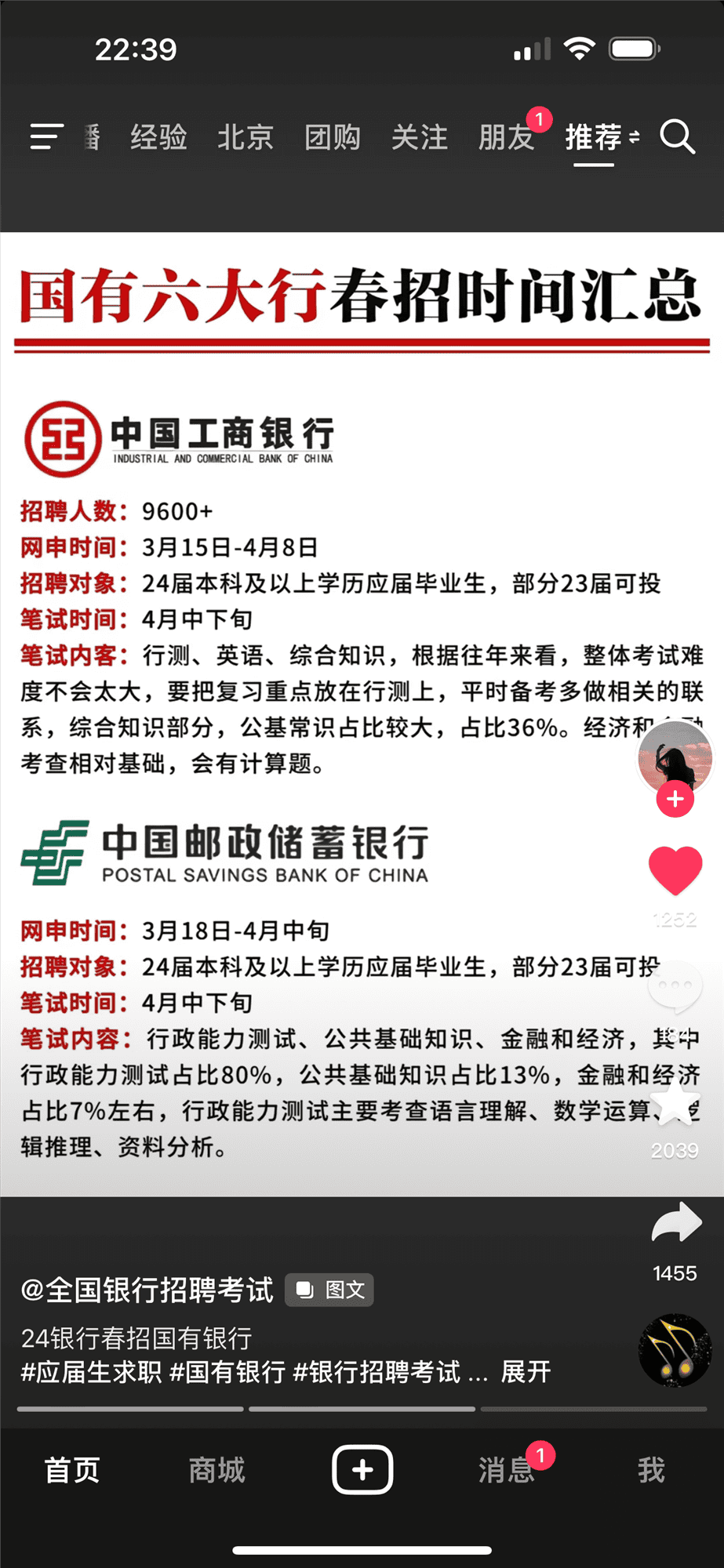Screen dimensions: 724x1568
Task: Open the 消息 tab
Action: [x=507, y=1470]
